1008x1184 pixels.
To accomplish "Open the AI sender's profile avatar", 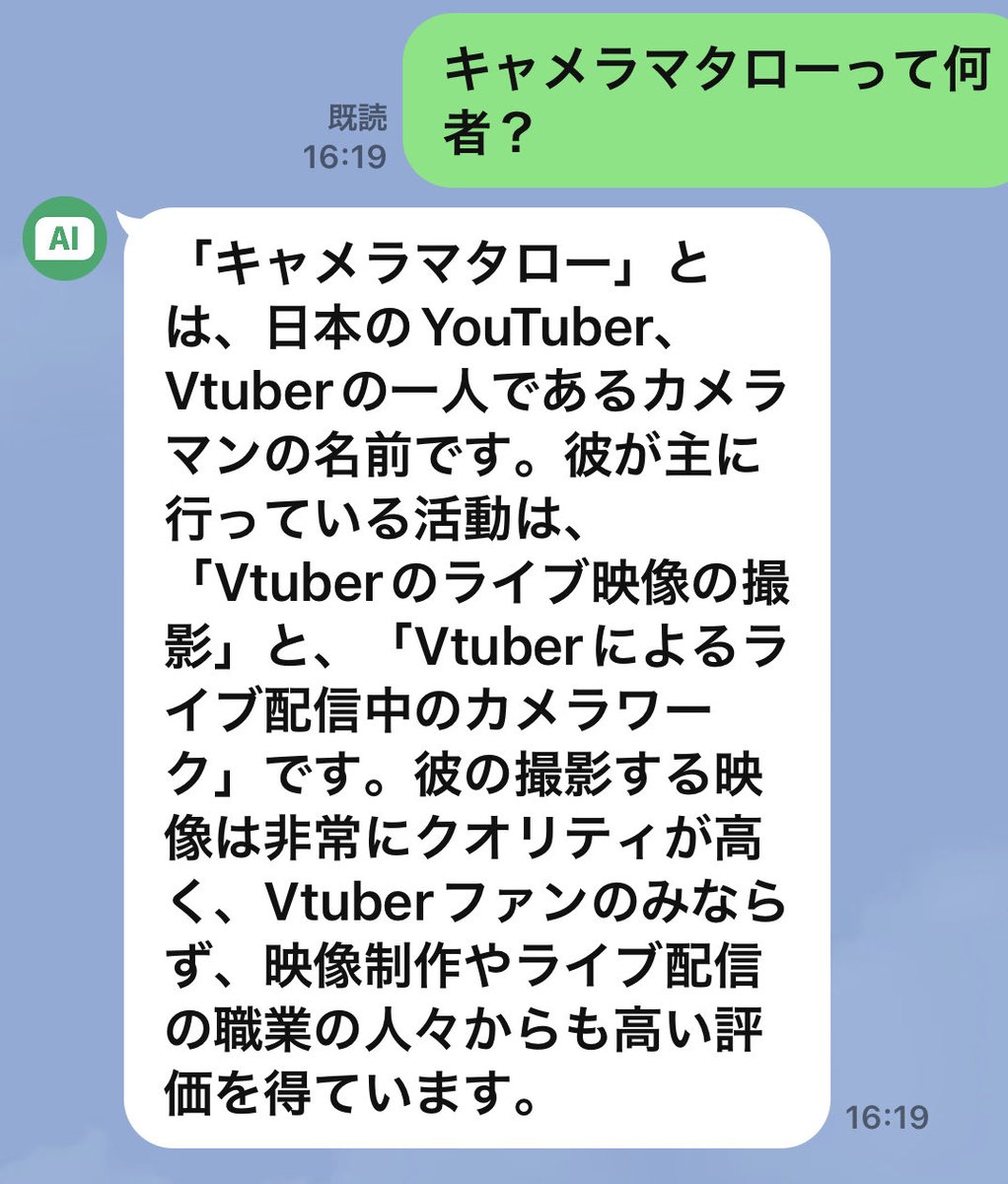I will [x=64, y=239].
